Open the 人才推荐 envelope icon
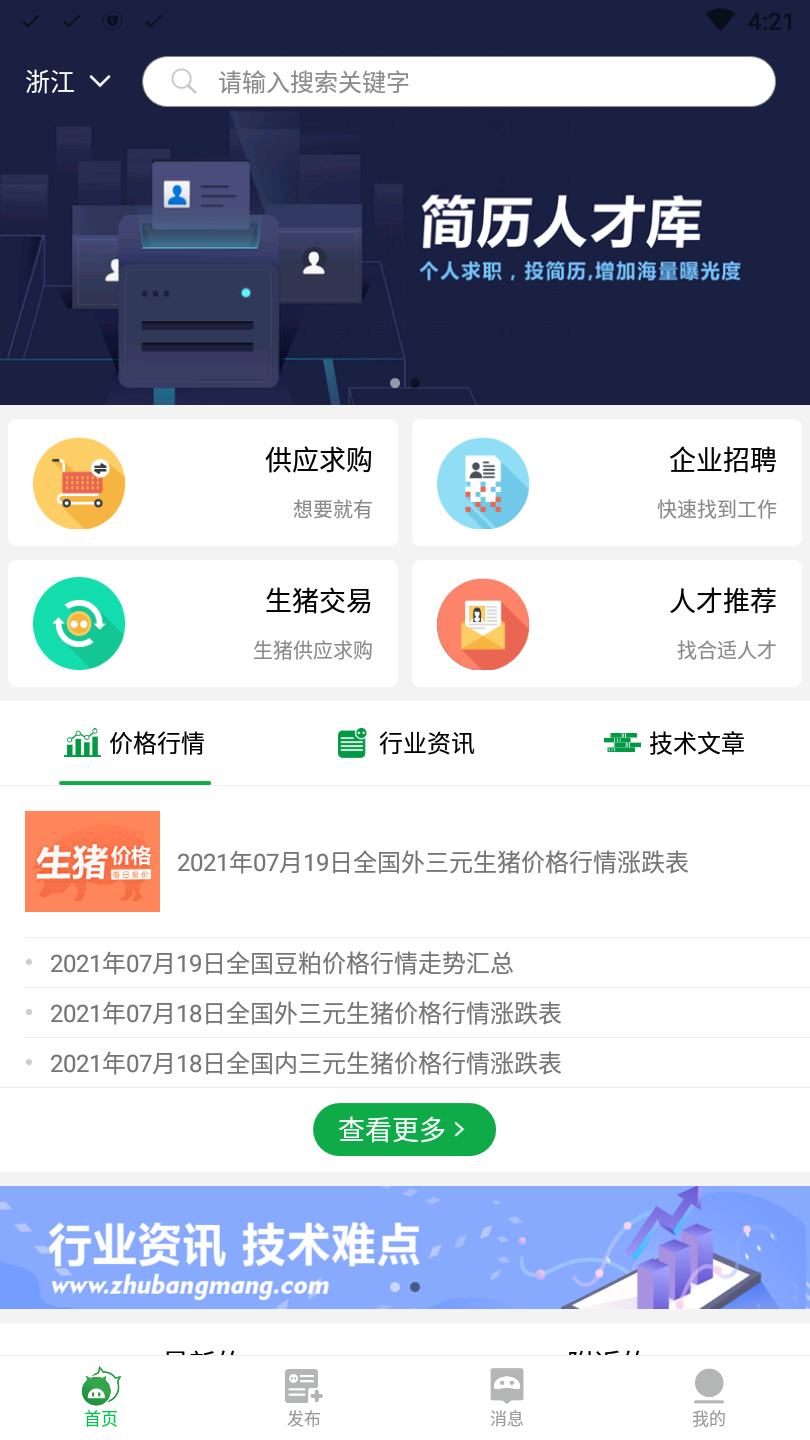Screen dimensions: 810x1440 (x=483, y=623)
